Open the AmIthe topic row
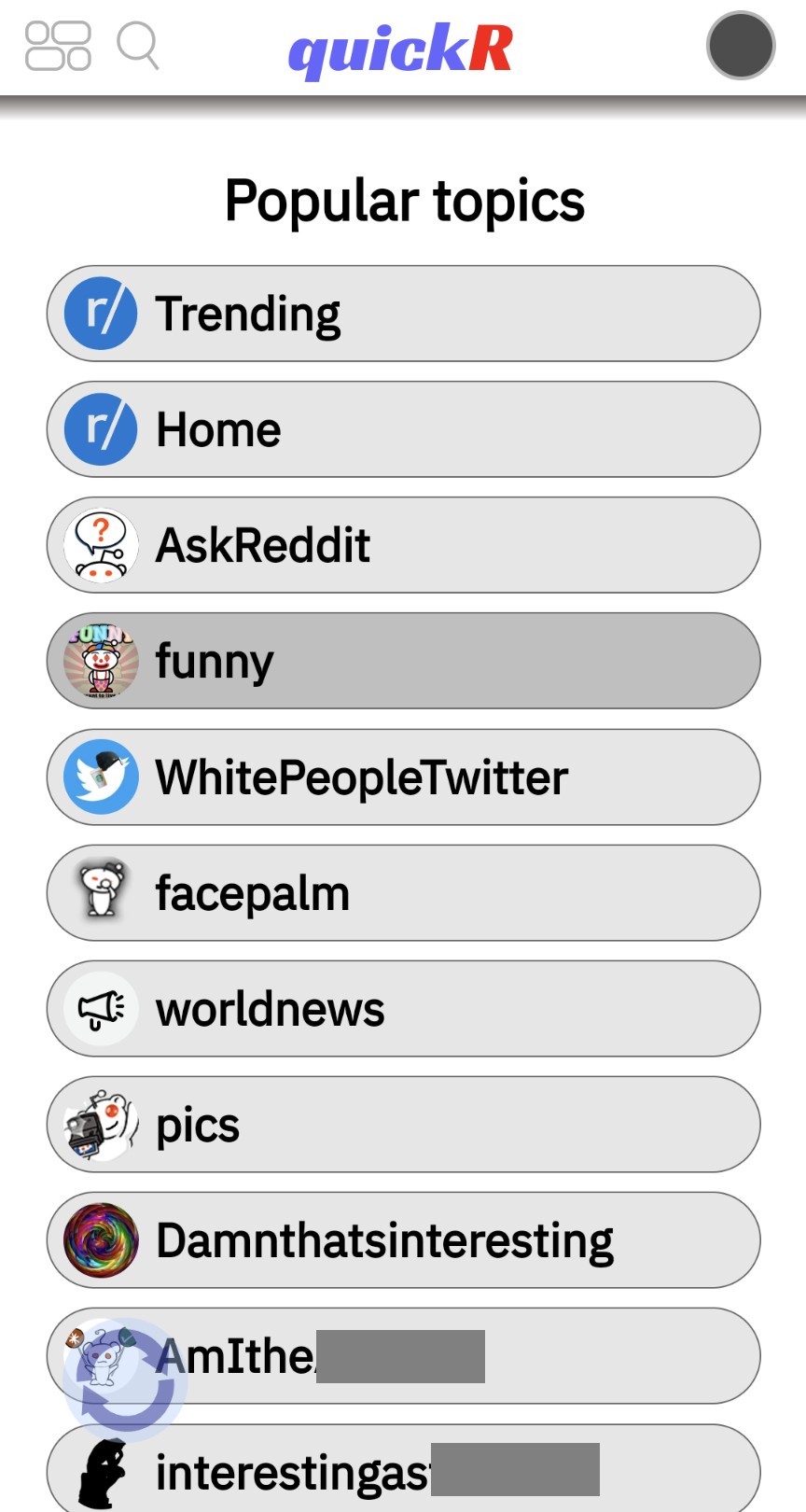 (x=560, y=1355)
